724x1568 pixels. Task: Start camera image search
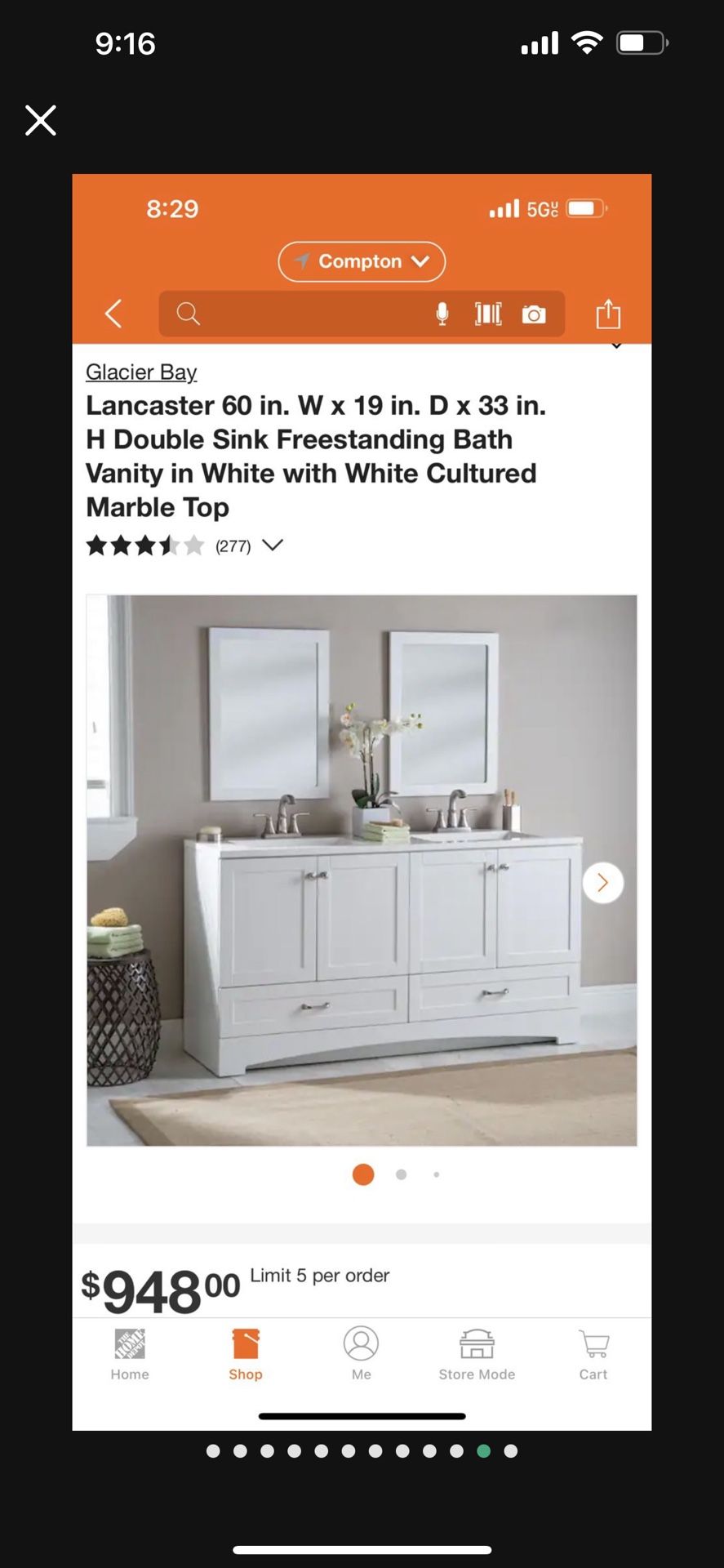pos(535,314)
